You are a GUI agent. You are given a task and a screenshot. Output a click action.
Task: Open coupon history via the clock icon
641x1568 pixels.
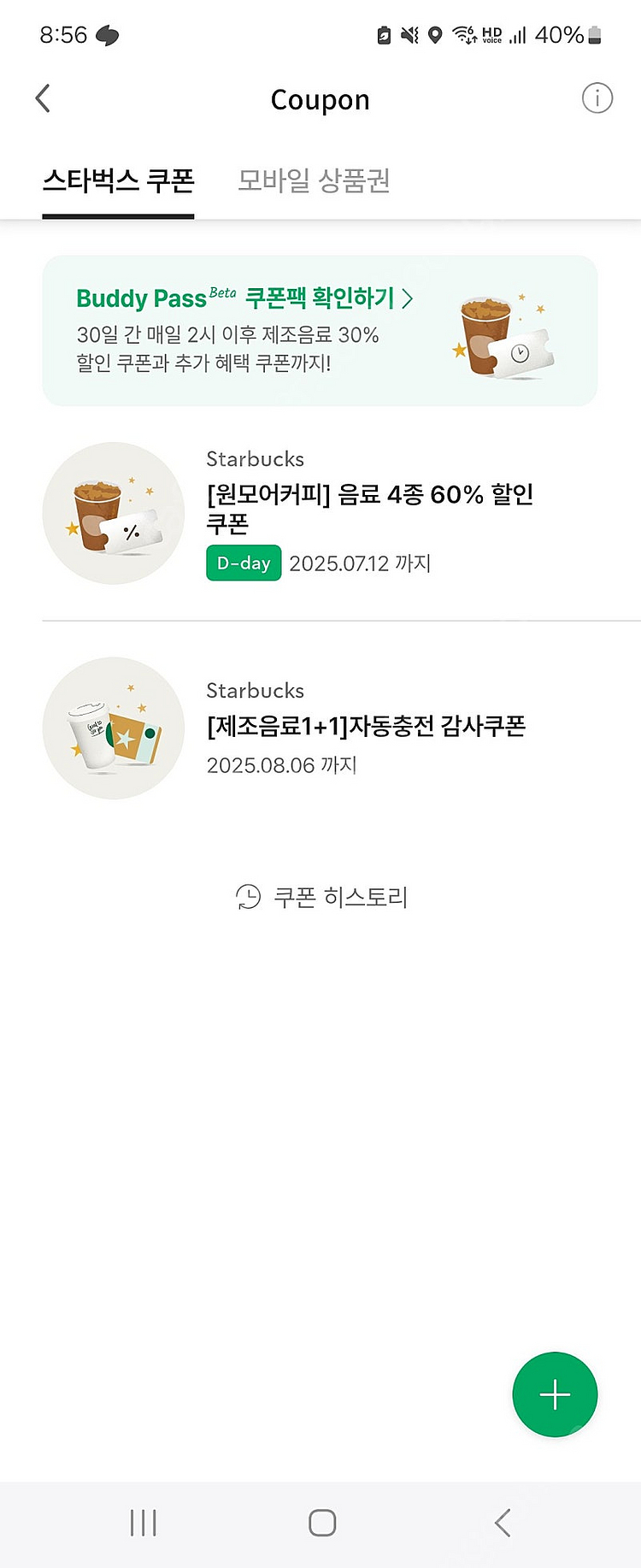pos(247,897)
